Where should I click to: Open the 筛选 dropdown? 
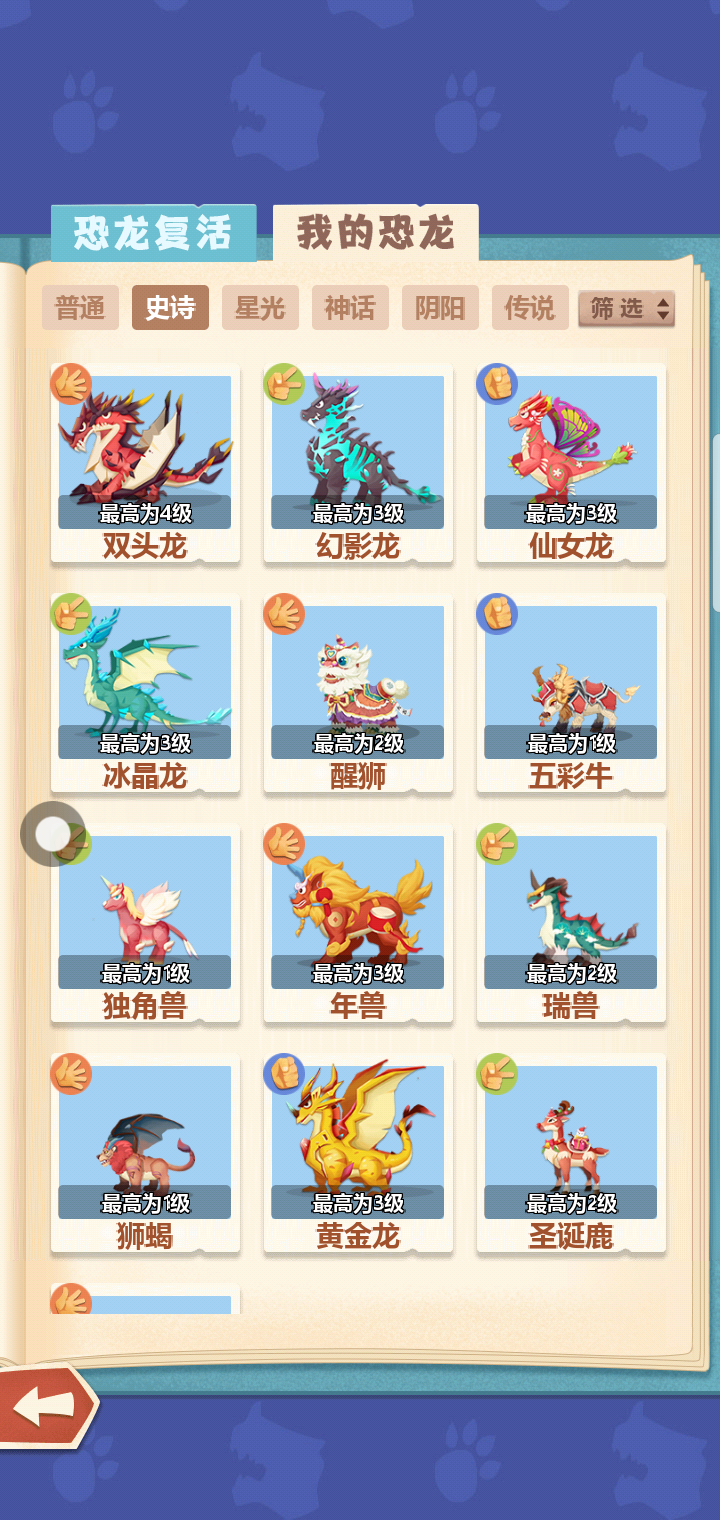[627, 309]
